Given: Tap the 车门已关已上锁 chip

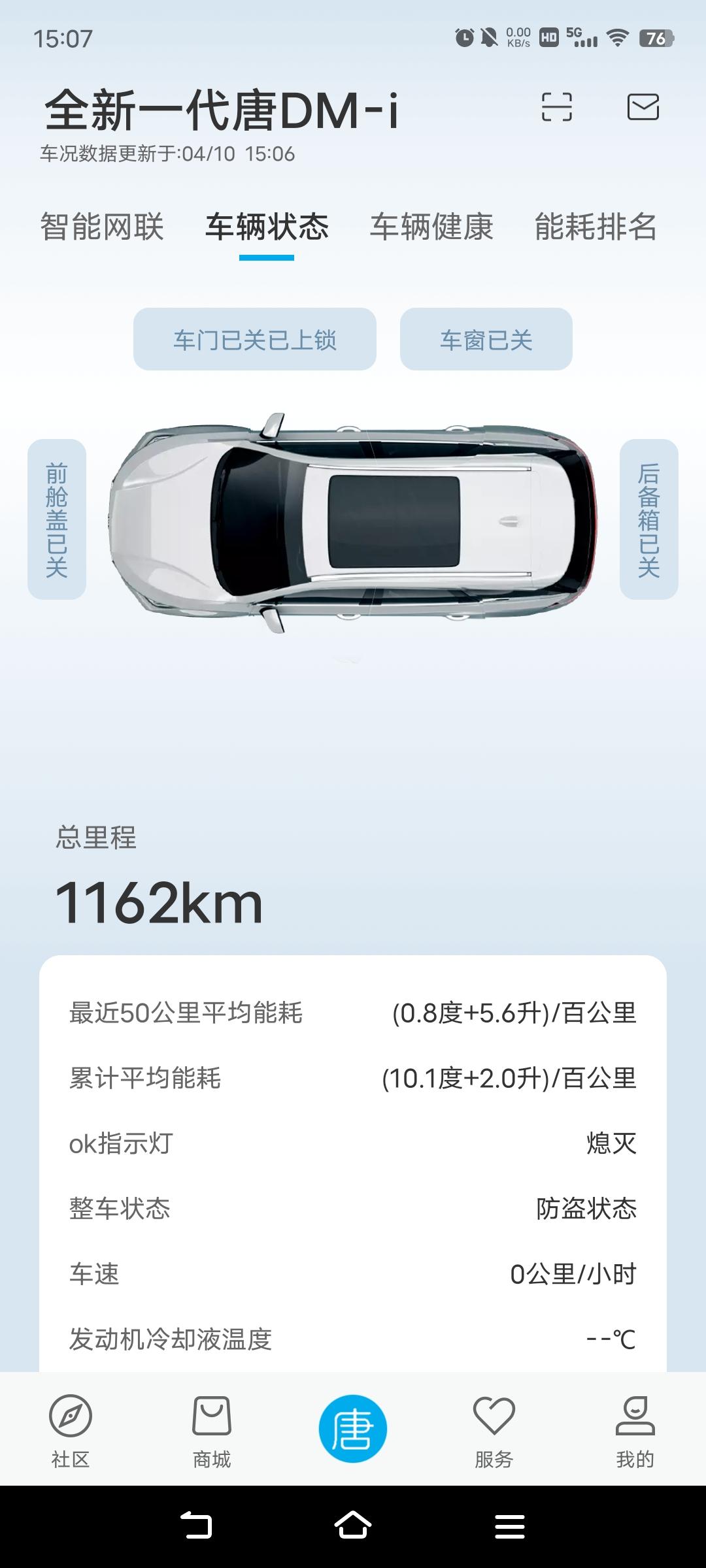Looking at the screenshot, I should [x=255, y=340].
